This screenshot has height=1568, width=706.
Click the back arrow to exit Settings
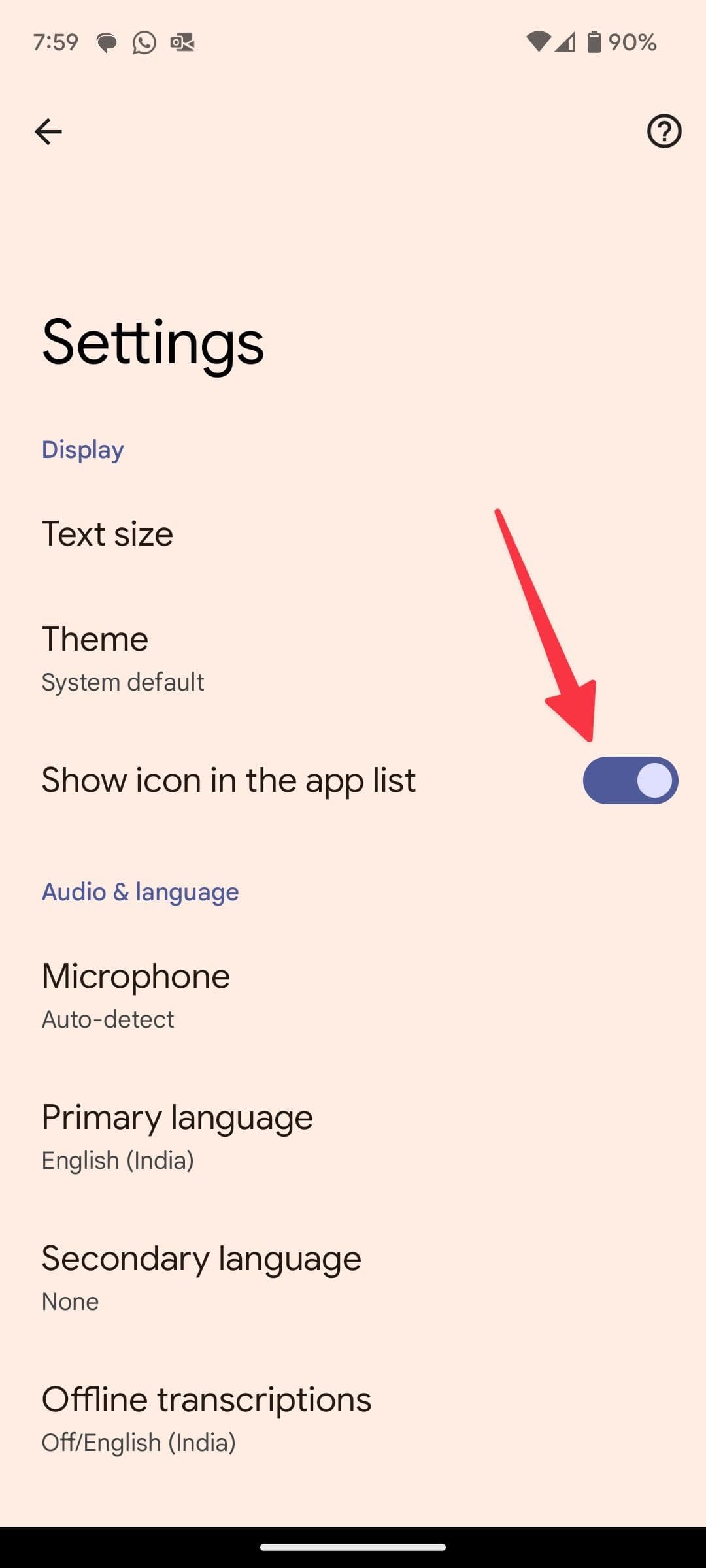click(48, 133)
